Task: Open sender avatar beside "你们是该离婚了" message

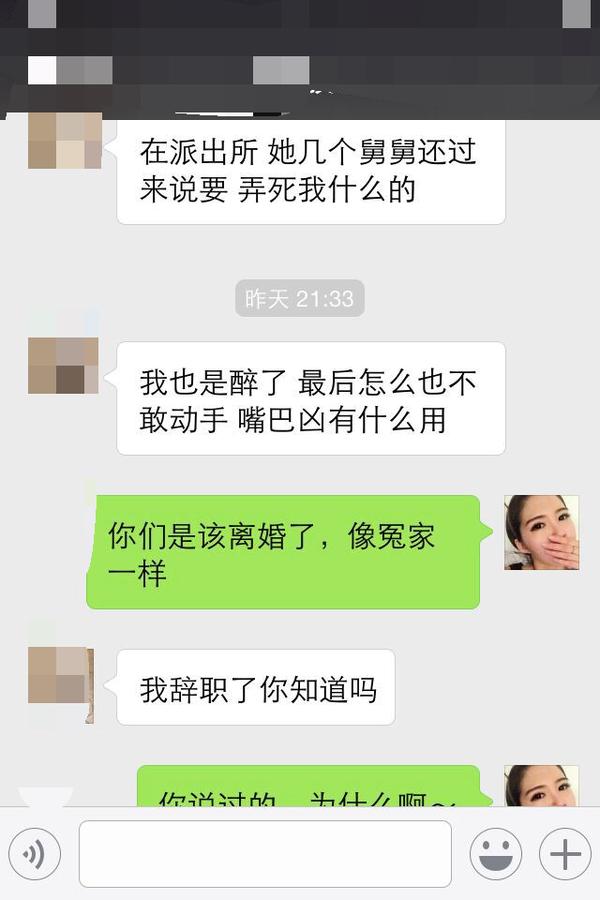Action: tap(542, 532)
